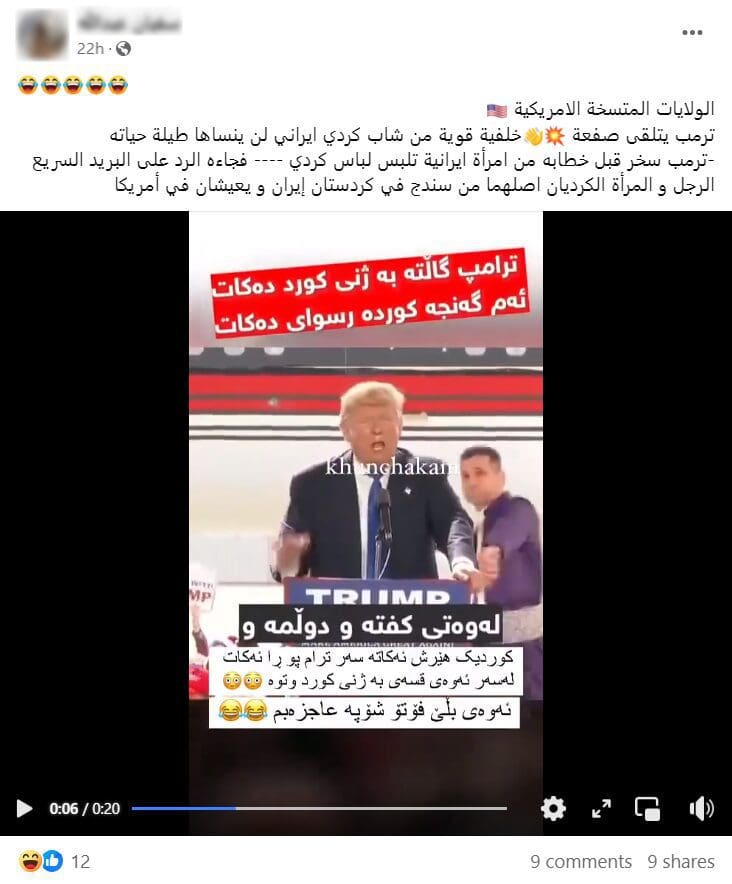
Task: Expand video to fullscreen
Action: click(x=601, y=808)
